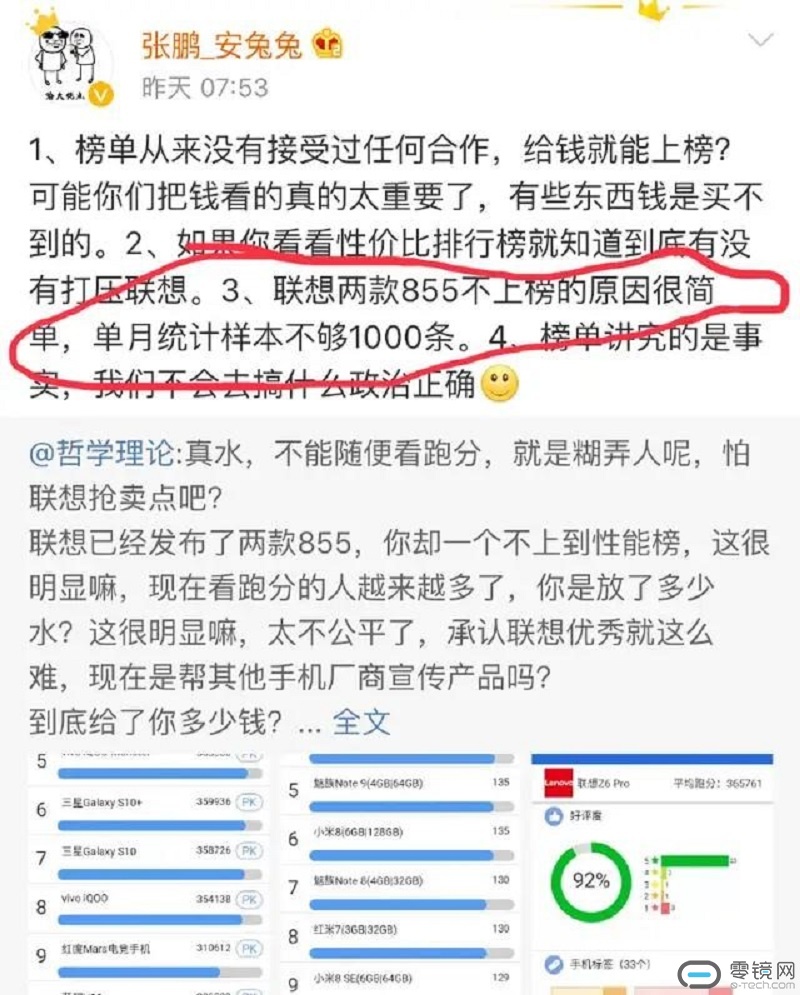The height and width of the screenshot is (995, 800).
Task: Expand the post options chevron
Action: pyautogui.click(x=761, y=40)
